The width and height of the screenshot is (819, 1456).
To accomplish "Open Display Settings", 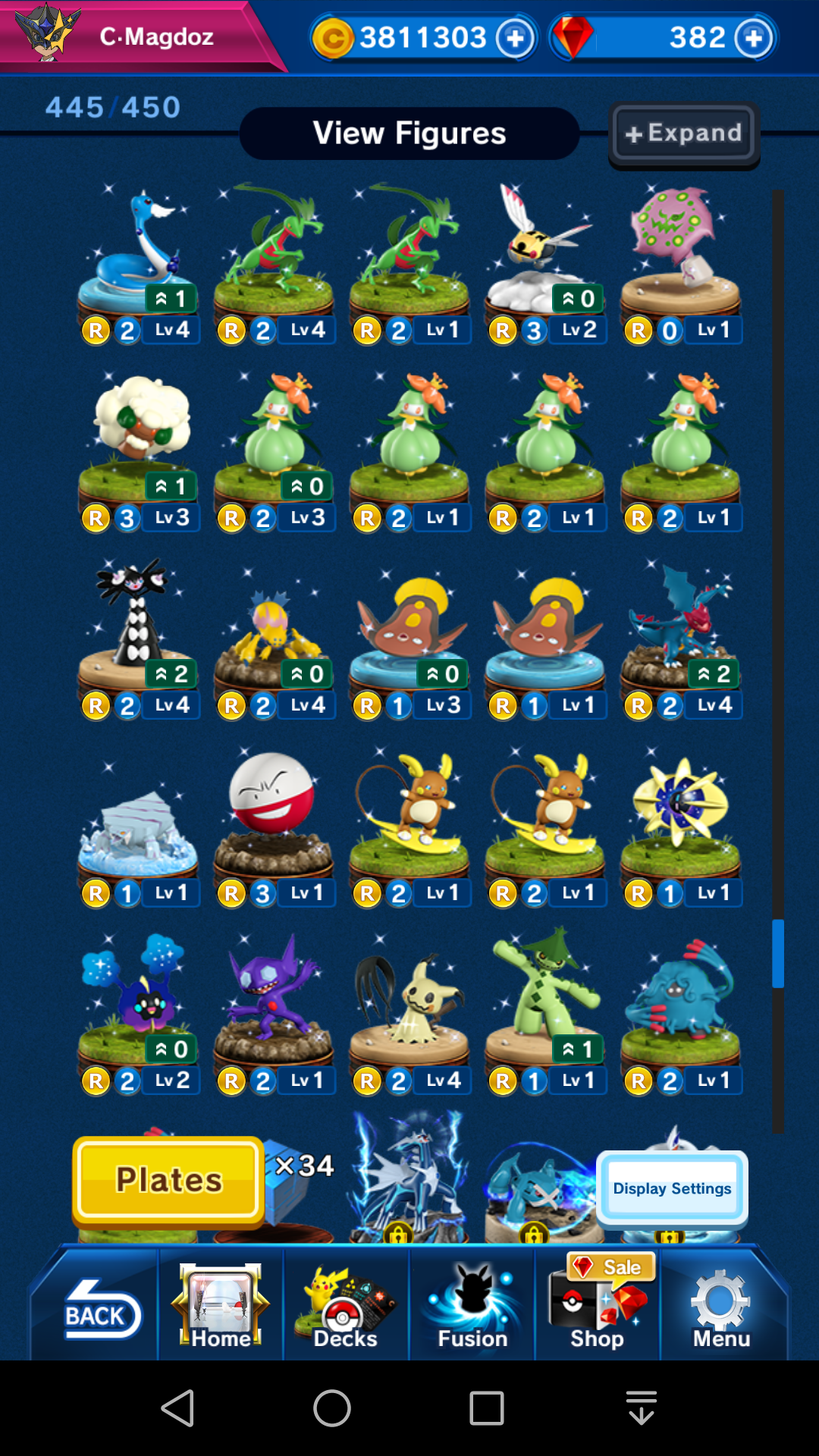I will coord(672,1188).
